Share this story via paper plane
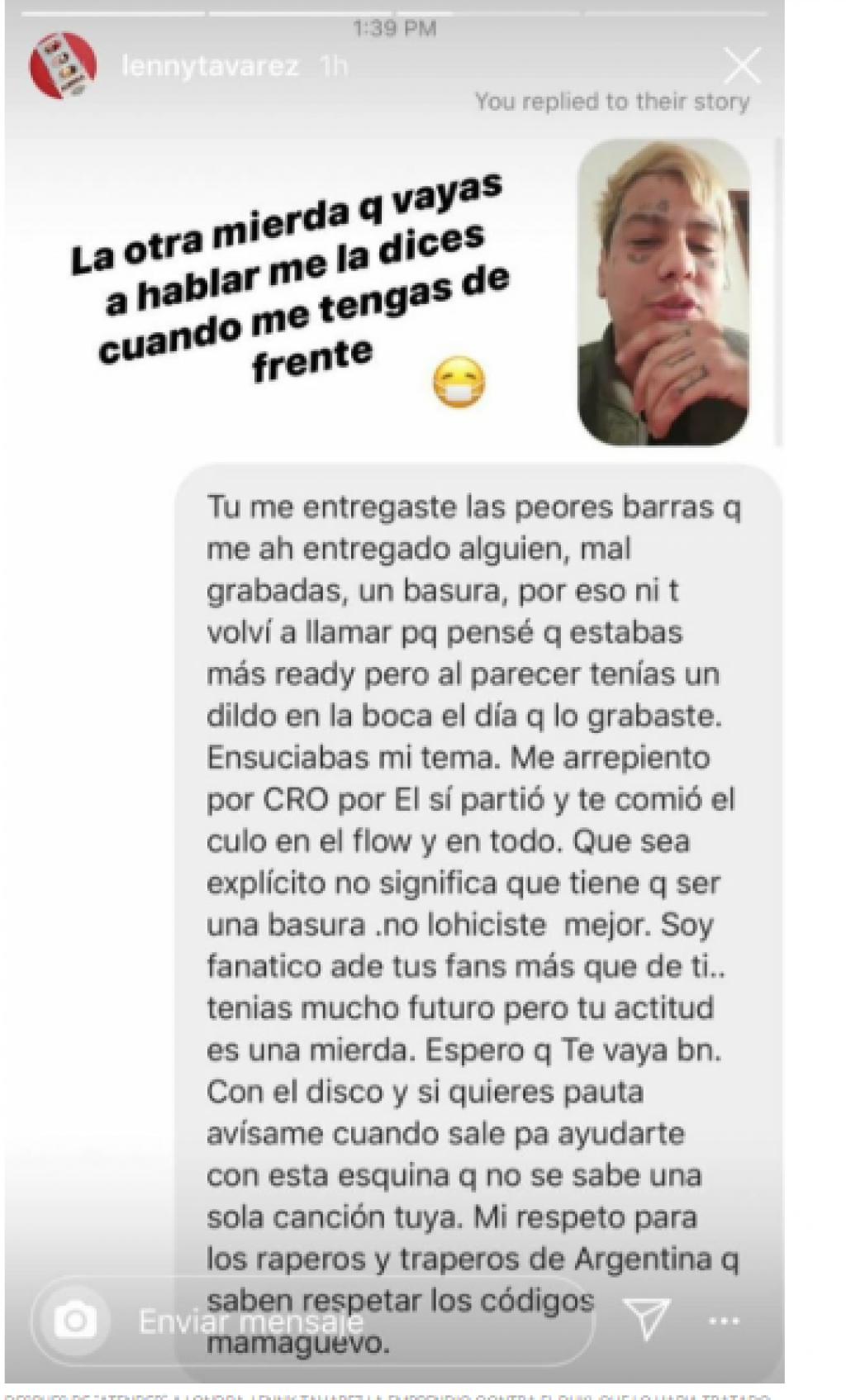 coord(646,1319)
